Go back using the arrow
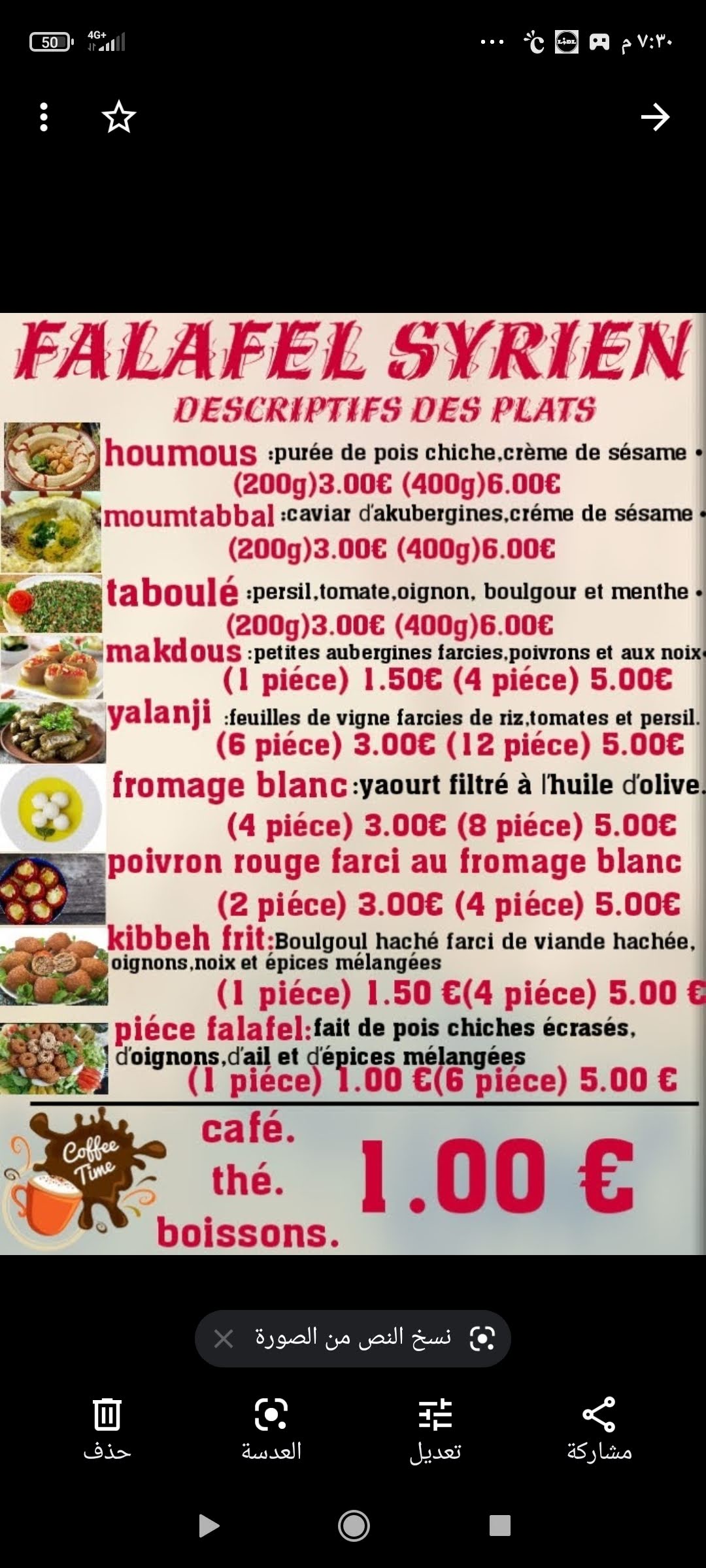 coord(655,117)
